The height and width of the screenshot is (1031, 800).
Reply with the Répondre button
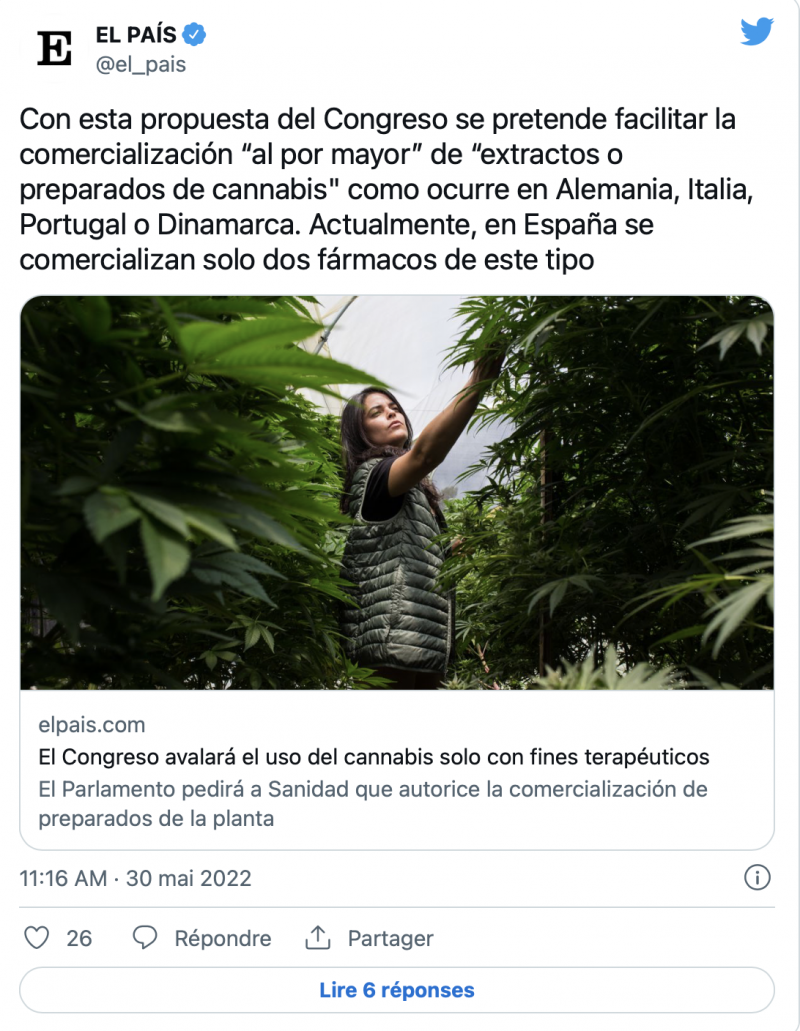tap(203, 938)
